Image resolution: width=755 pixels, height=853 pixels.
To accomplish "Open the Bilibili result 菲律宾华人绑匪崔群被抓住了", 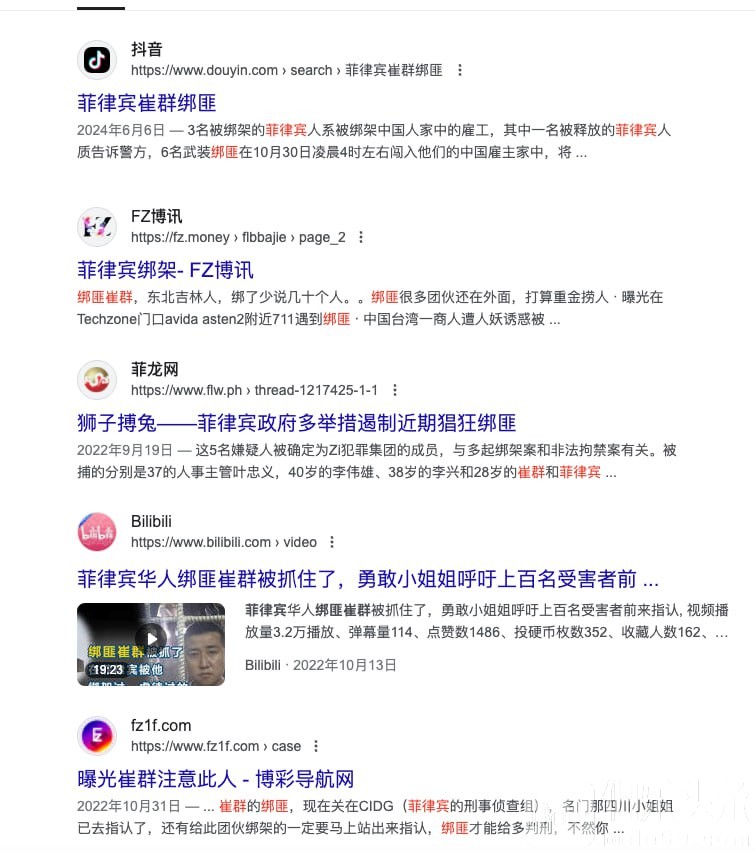I will coord(367,579).
